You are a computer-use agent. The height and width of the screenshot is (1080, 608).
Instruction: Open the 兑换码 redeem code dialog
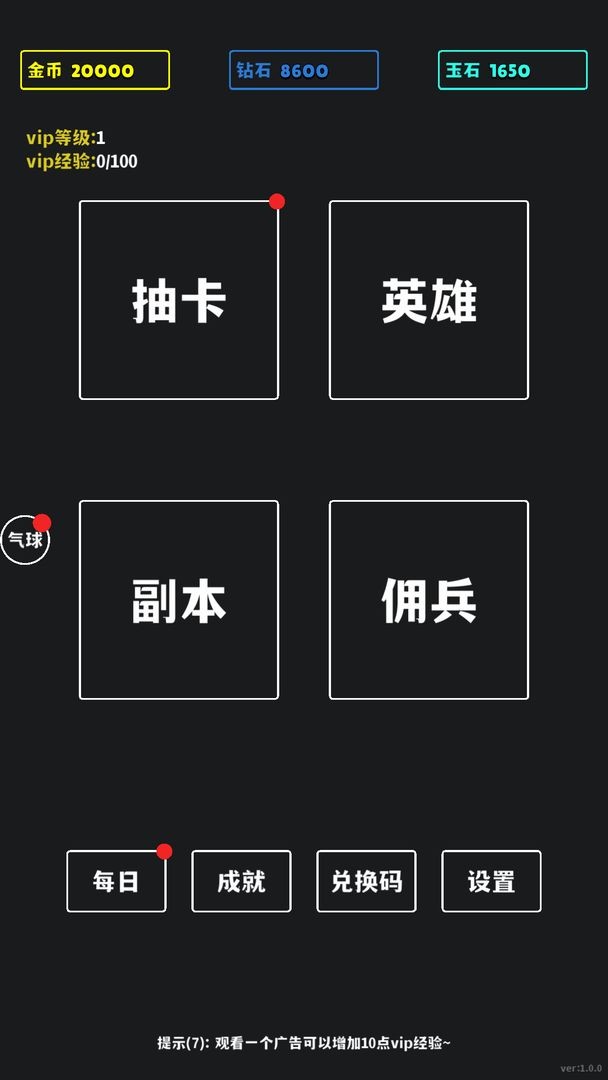pyautogui.click(x=366, y=881)
